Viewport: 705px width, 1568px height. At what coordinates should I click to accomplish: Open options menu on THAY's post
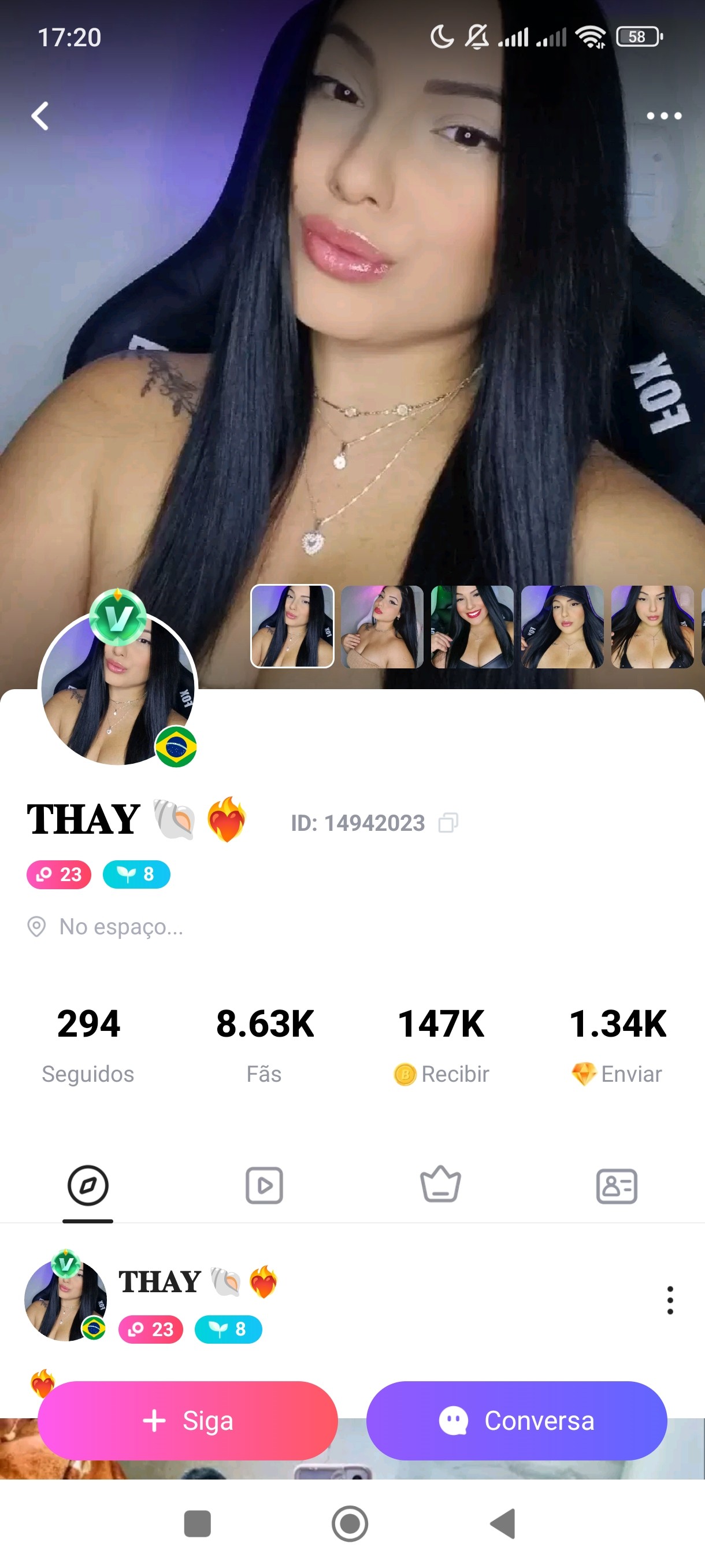tap(670, 1300)
